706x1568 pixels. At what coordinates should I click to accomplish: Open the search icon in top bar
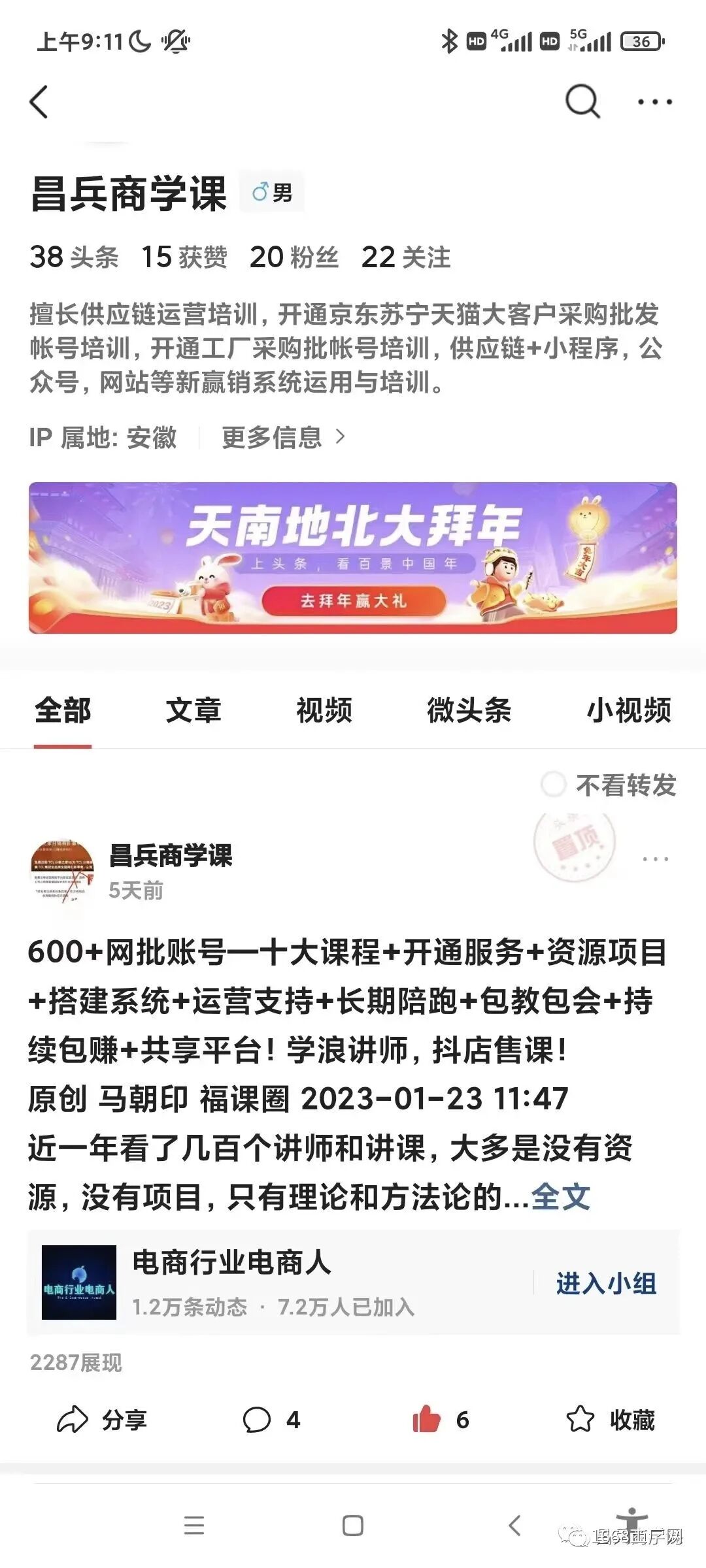click(x=581, y=101)
